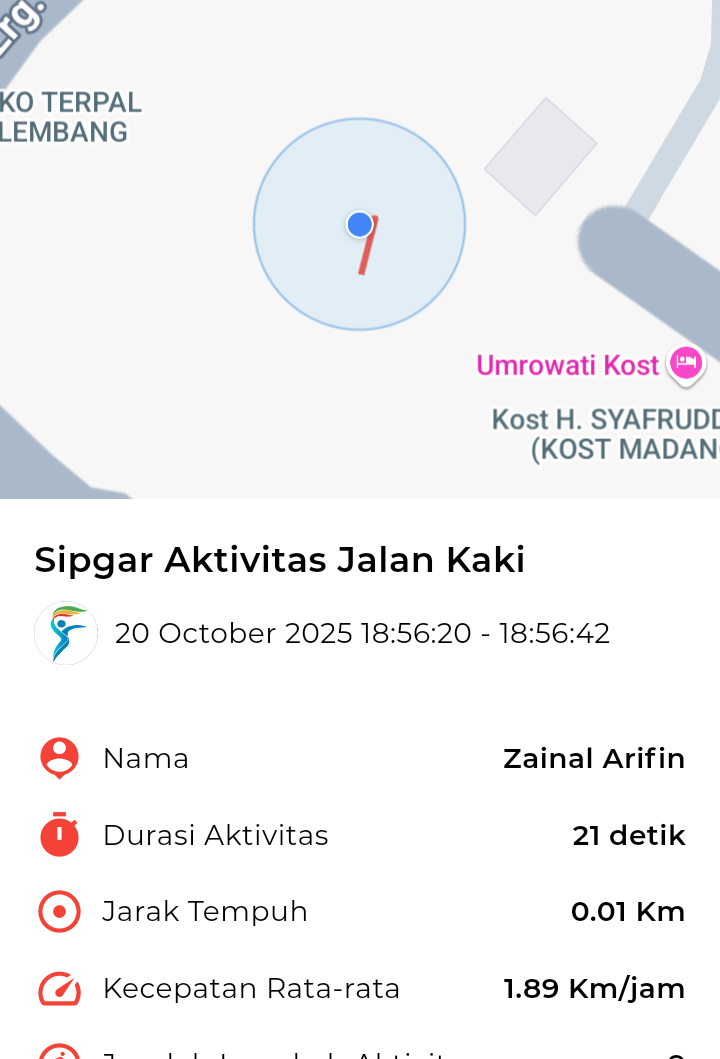Select the Umrowati Kost pin on map
The width and height of the screenshot is (720, 1059).
click(x=686, y=362)
